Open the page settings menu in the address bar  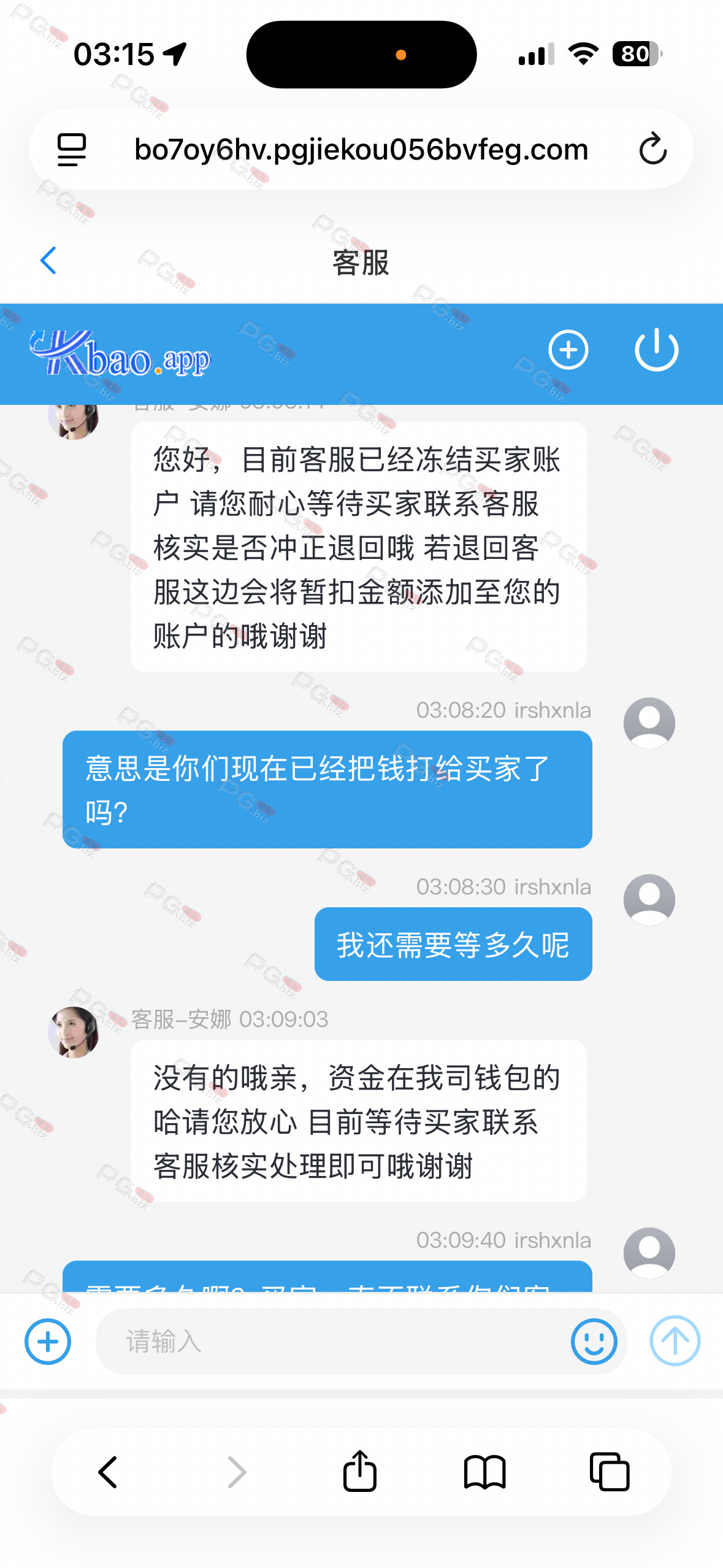[x=72, y=149]
